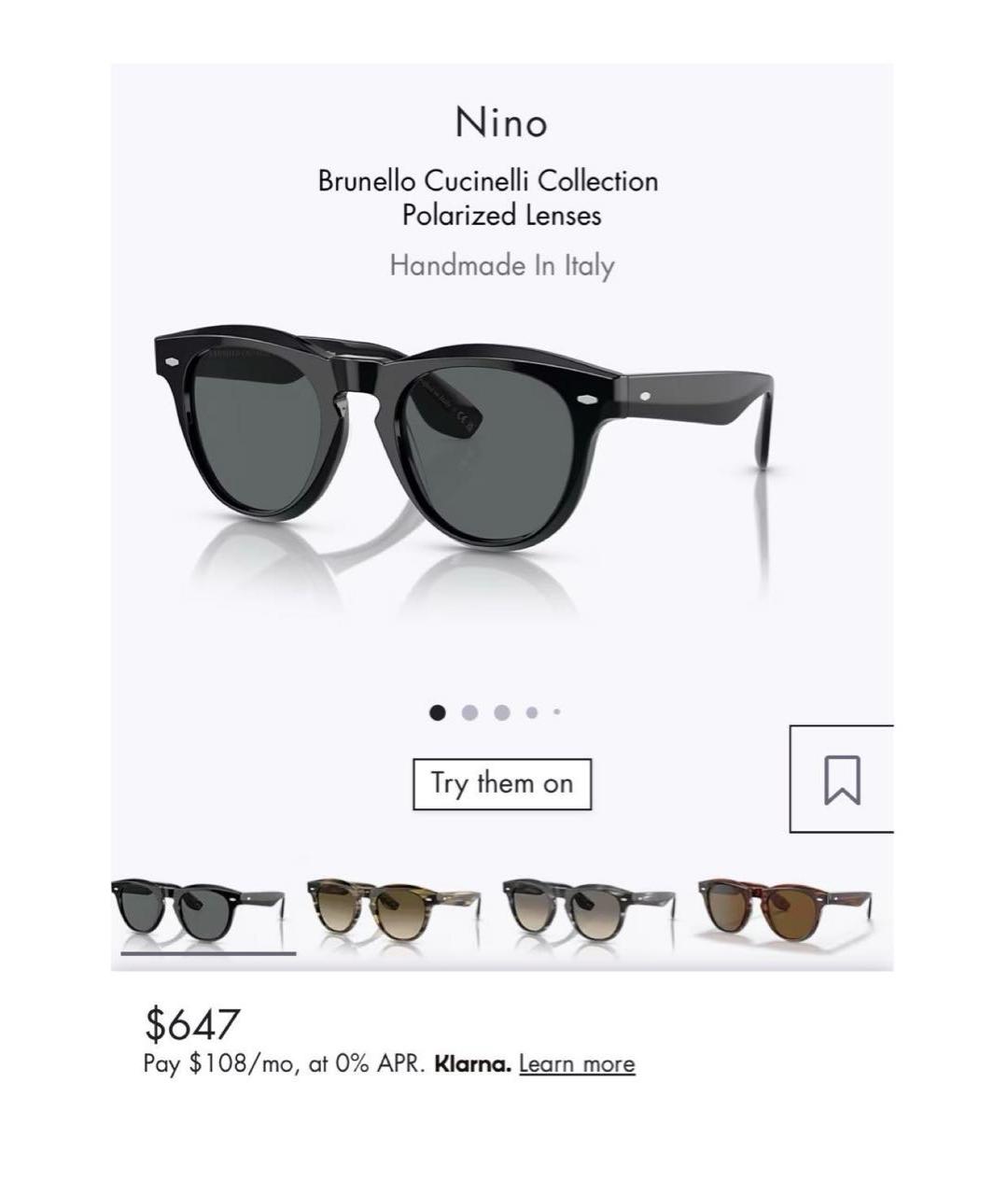Open Klarna Learn more link
The height and width of the screenshot is (1195, 1008).
coord(577,1064)
